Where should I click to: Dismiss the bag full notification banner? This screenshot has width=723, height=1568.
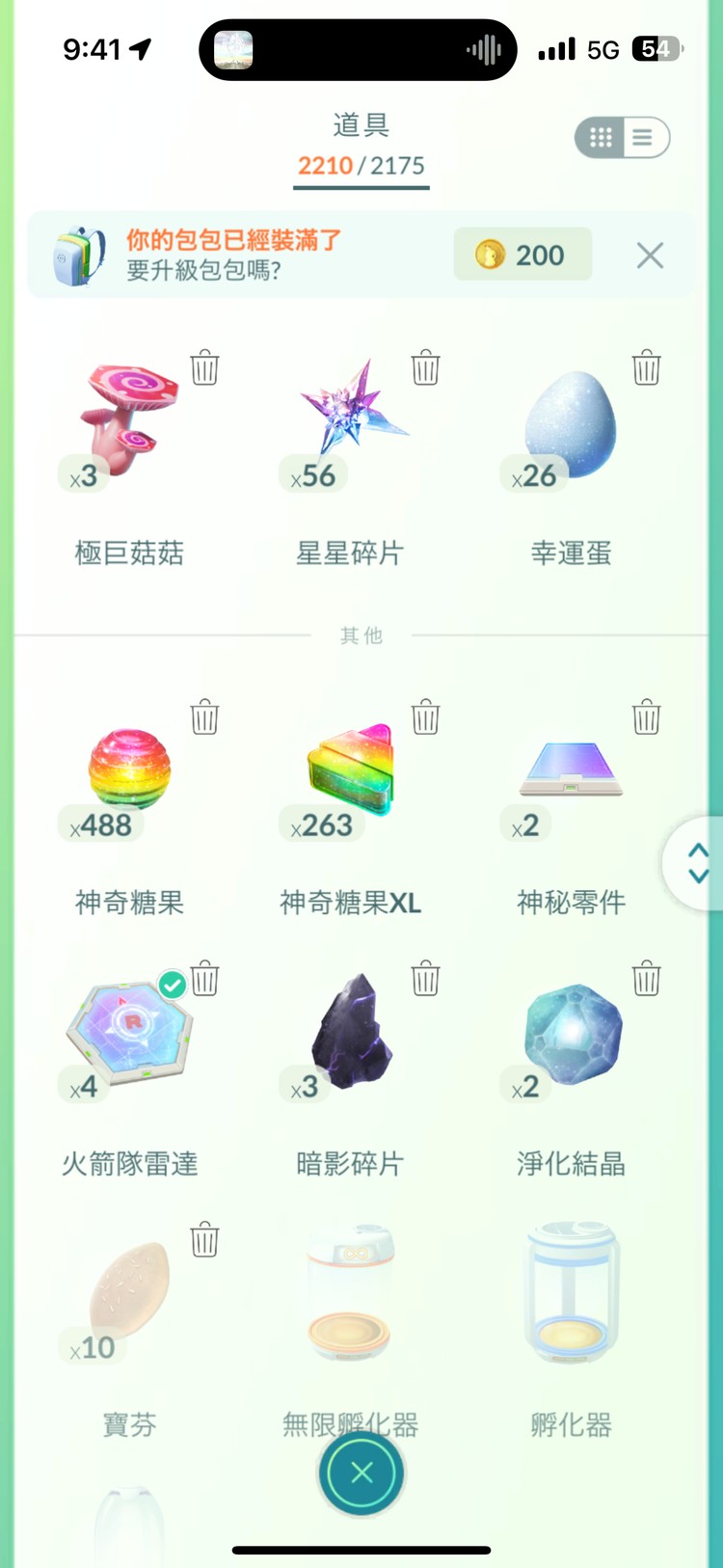click(650, 255)
